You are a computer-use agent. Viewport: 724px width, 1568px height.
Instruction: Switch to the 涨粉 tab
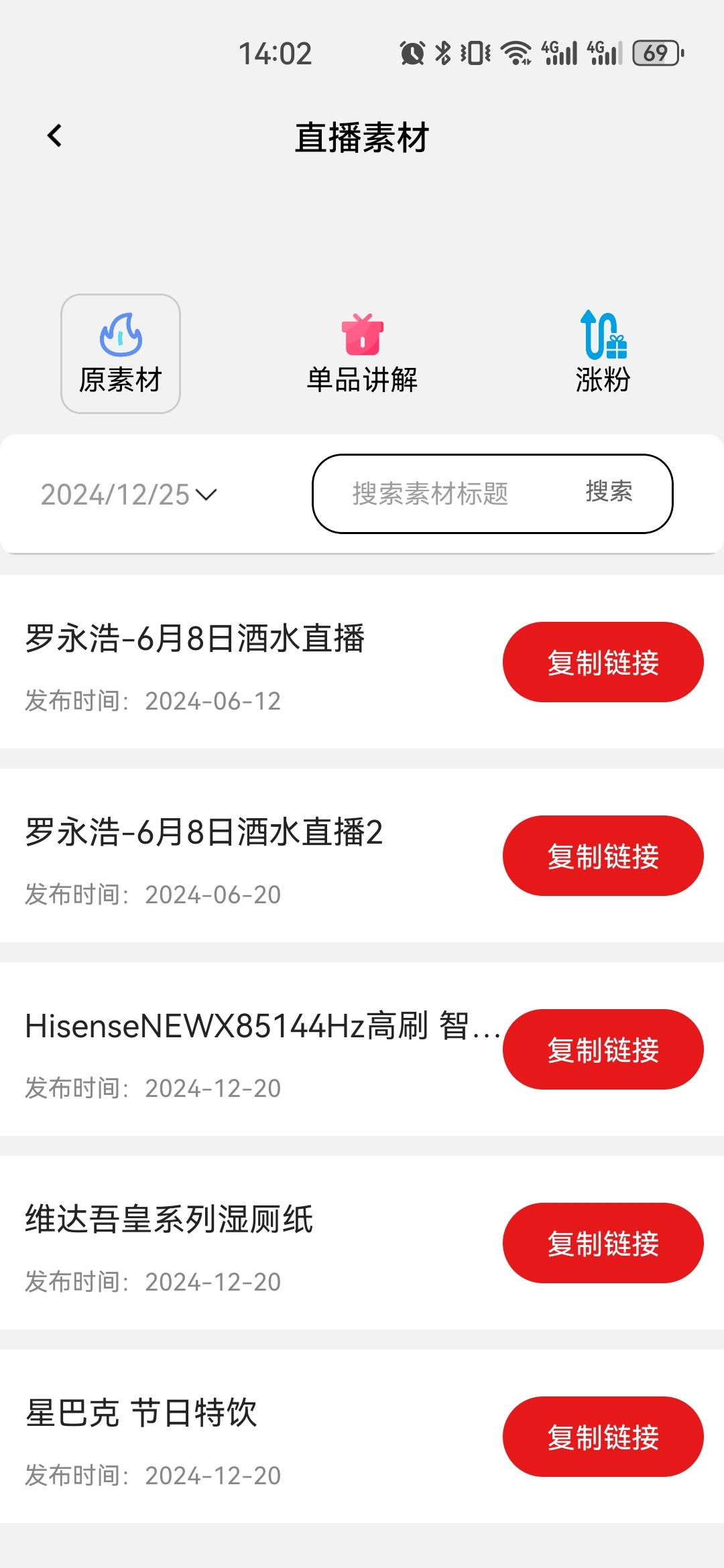[x=603, y=354]
